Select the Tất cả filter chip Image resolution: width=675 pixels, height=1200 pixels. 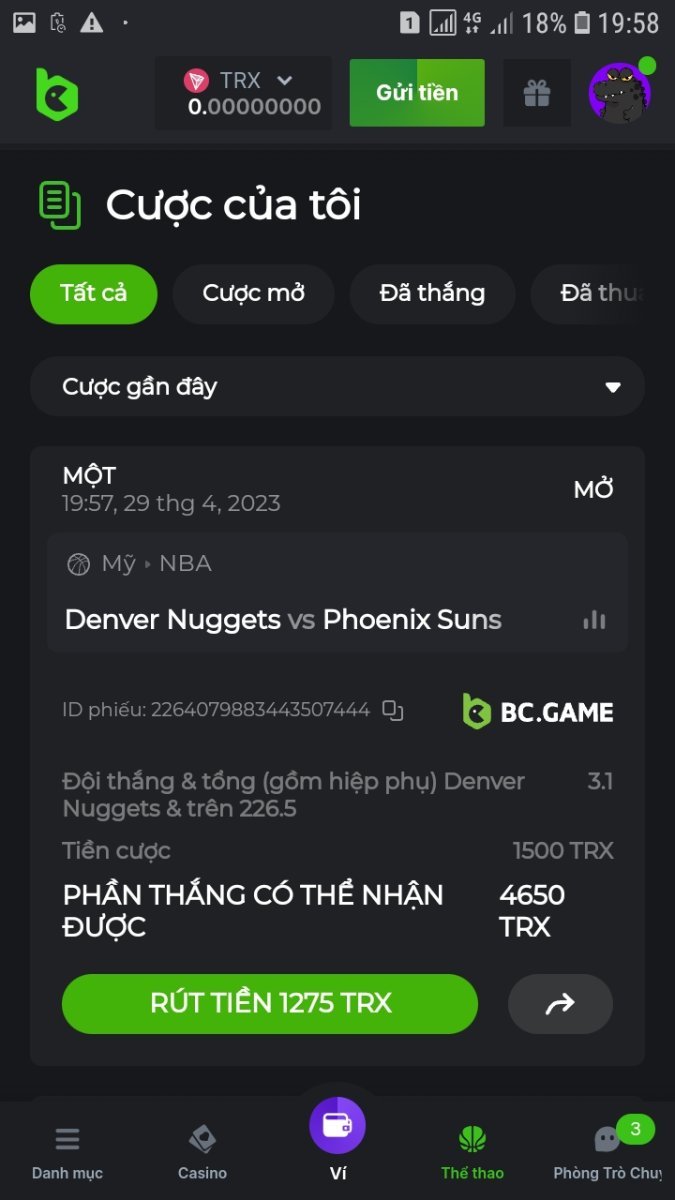(94, 293)
